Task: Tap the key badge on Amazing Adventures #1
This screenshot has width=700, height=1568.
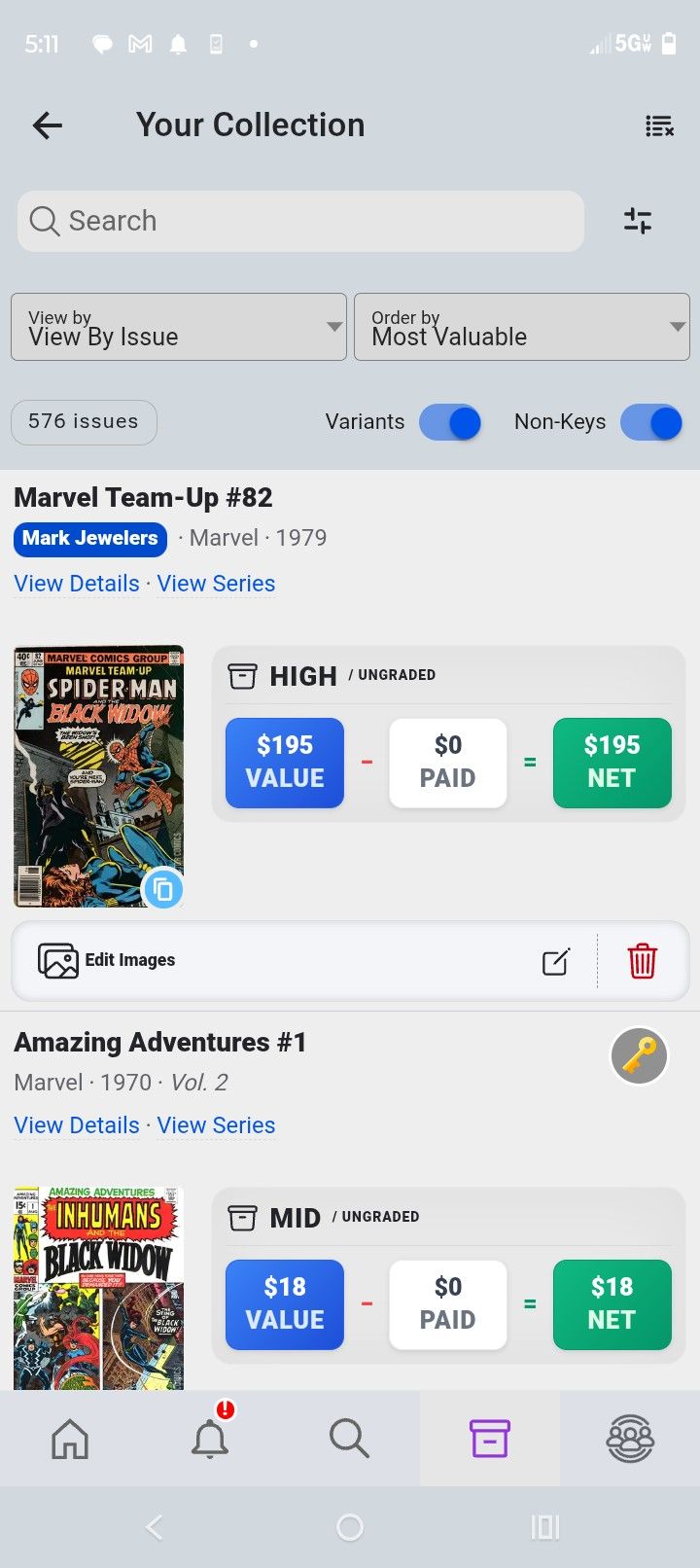Action: [639, 1055]
